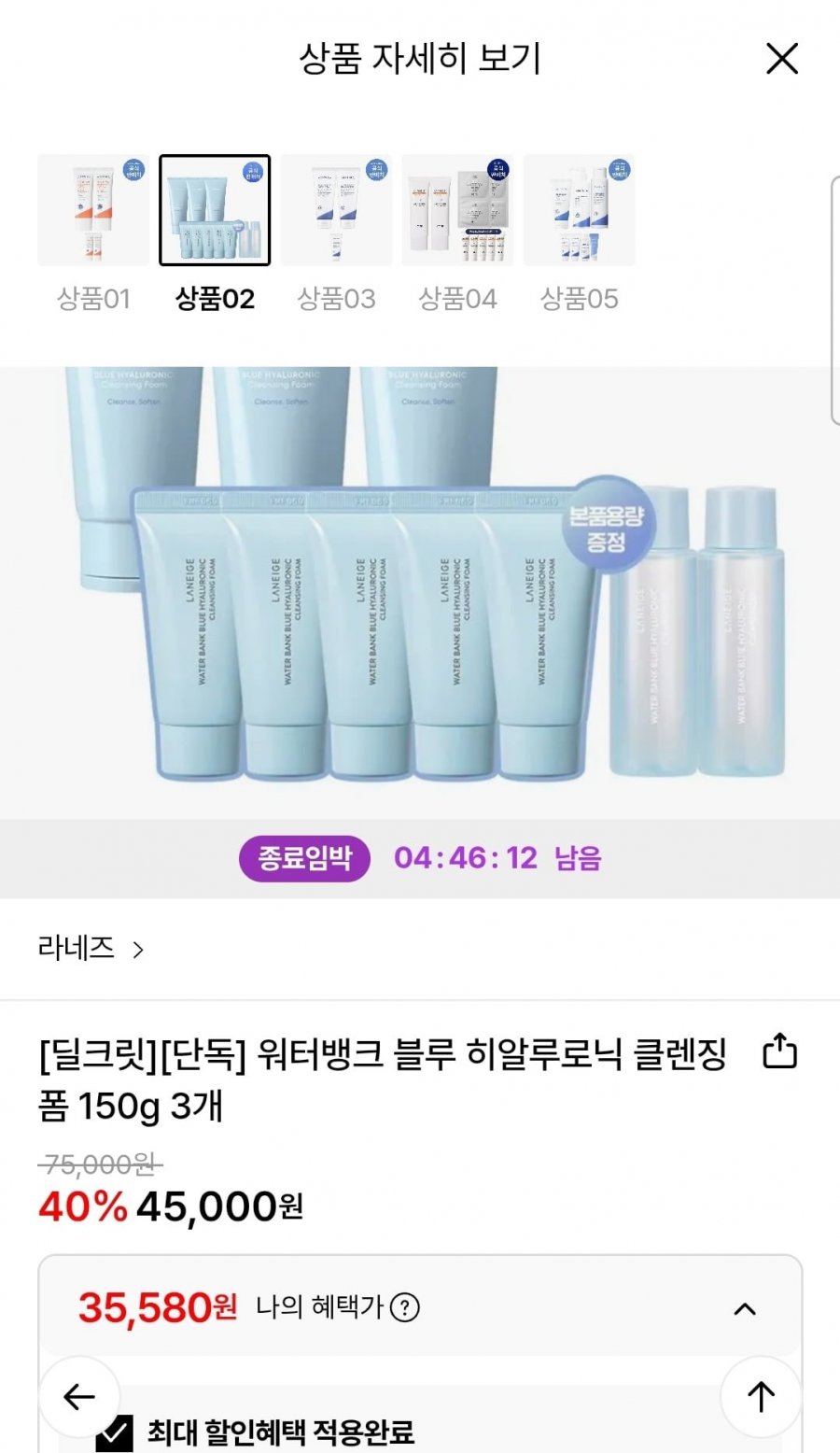Toggle 최대 할인혜택 적용완료 checkbox
840x1453 pixels.
tap(115, 1433)
